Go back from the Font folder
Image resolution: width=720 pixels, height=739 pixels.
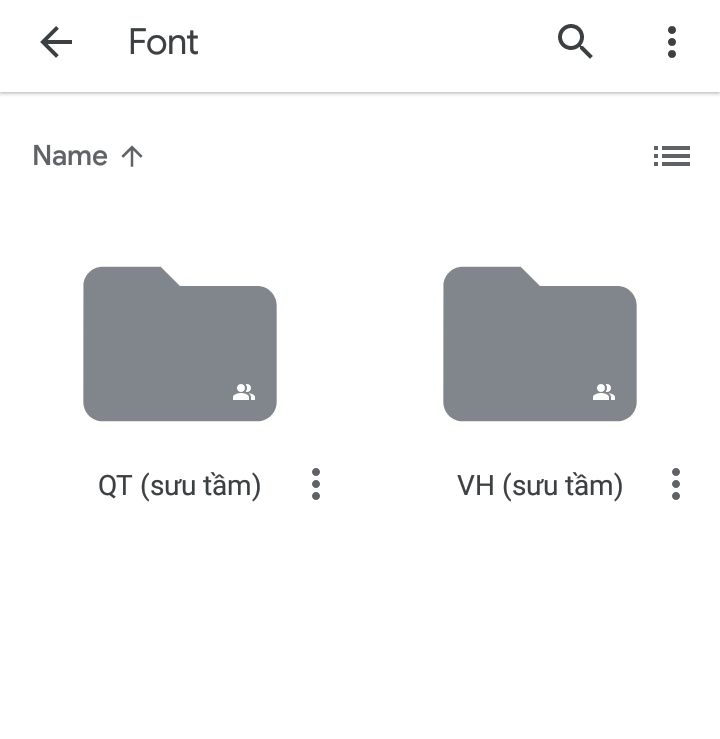[56, 42]
